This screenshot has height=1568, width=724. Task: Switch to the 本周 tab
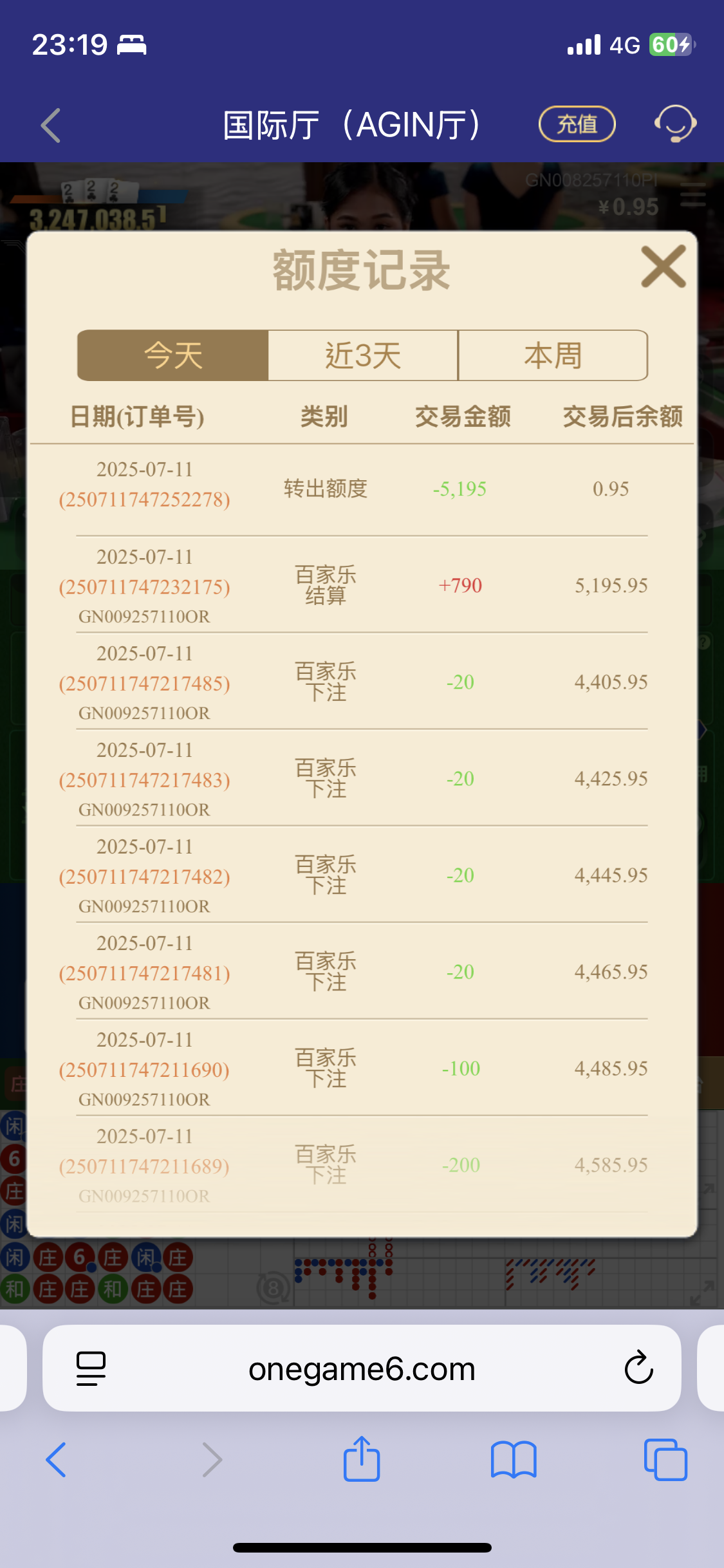pyautogui.click(x=553, y=355)
